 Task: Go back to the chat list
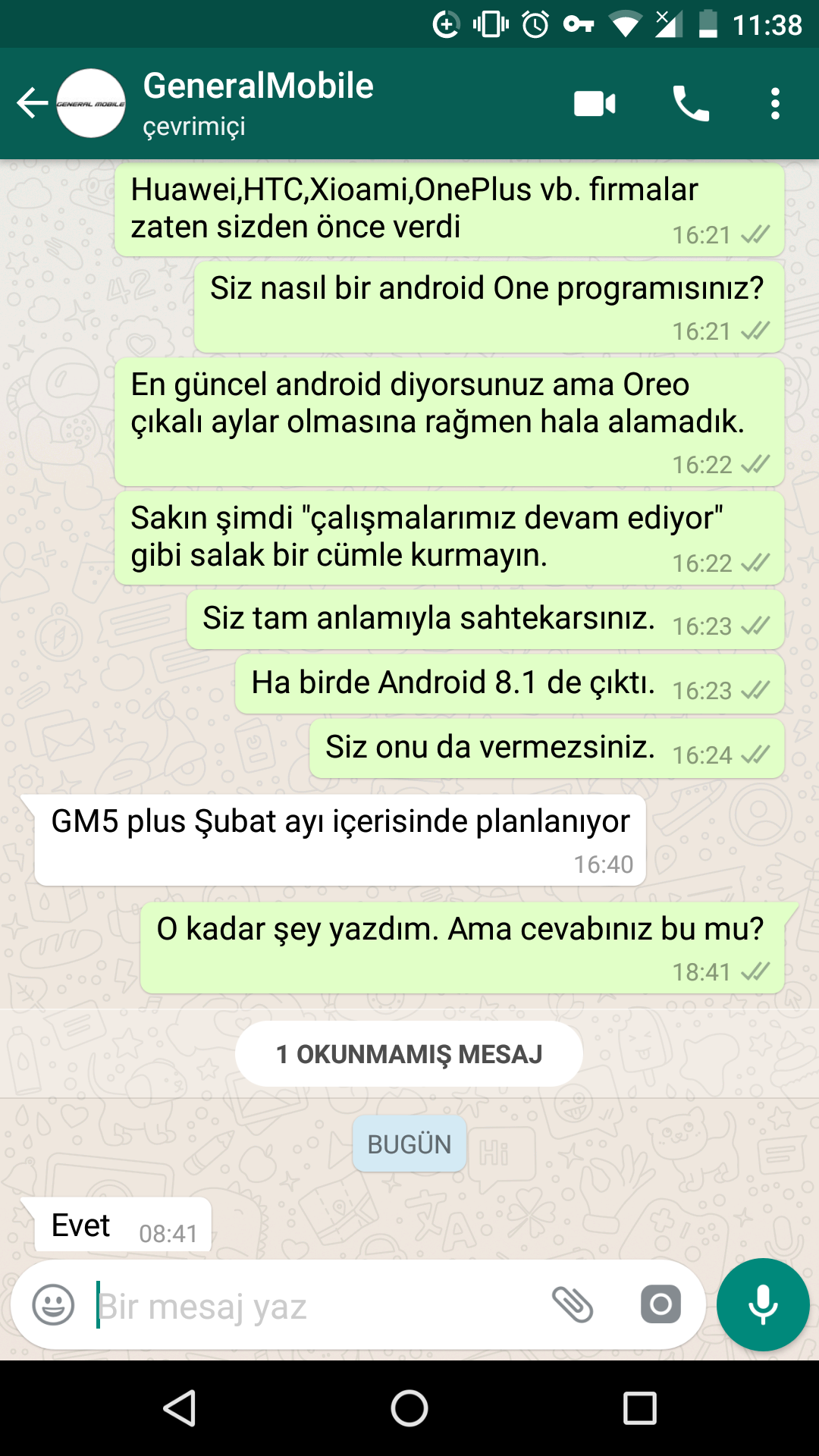click(32, 103)
